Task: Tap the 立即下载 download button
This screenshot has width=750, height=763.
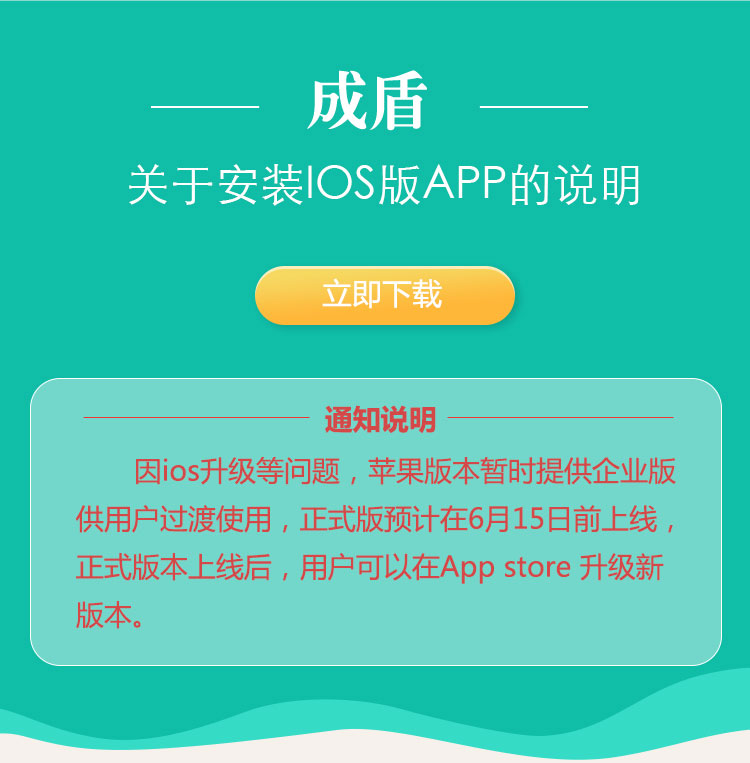Action: (384, 295)
